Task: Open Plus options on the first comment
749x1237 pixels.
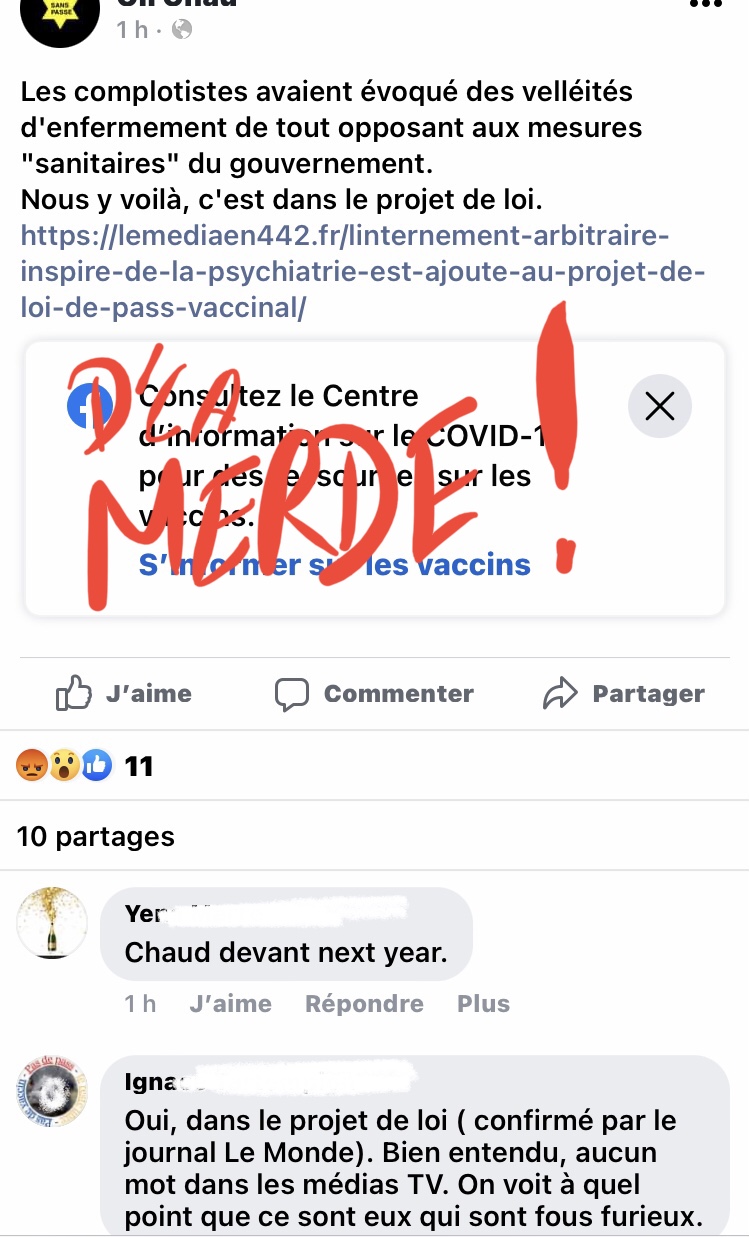Action: 484,1004
